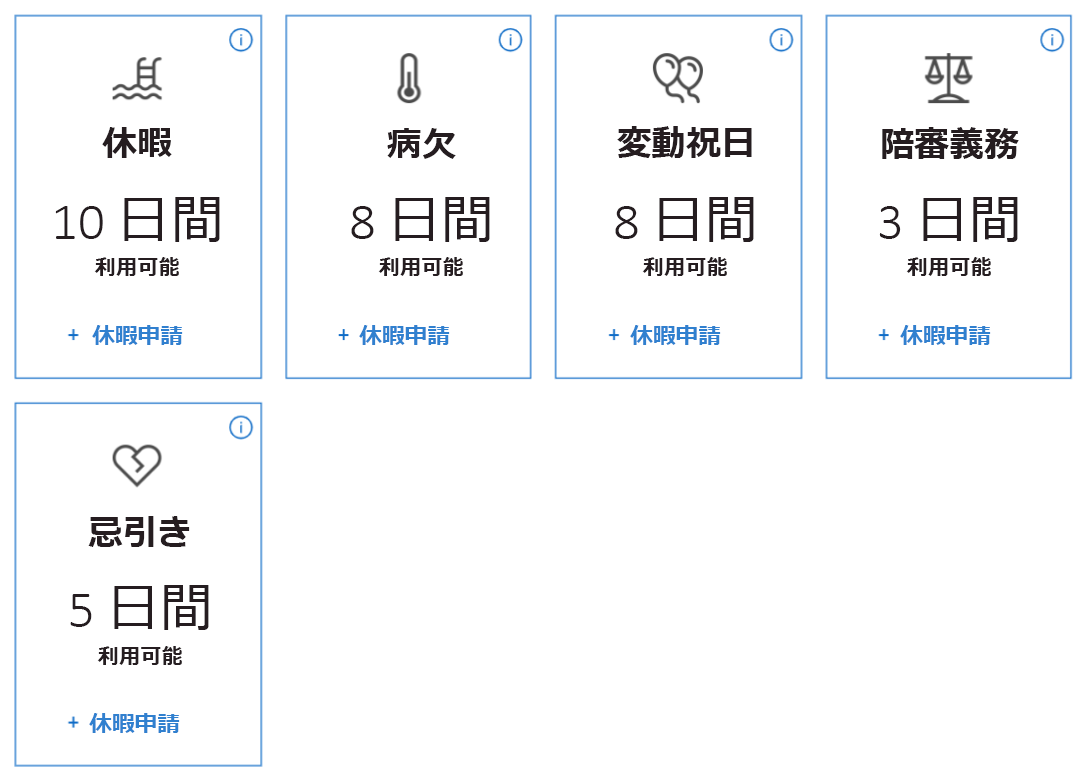
Task: View info for 陪審義務
Action: [1051, 40]
